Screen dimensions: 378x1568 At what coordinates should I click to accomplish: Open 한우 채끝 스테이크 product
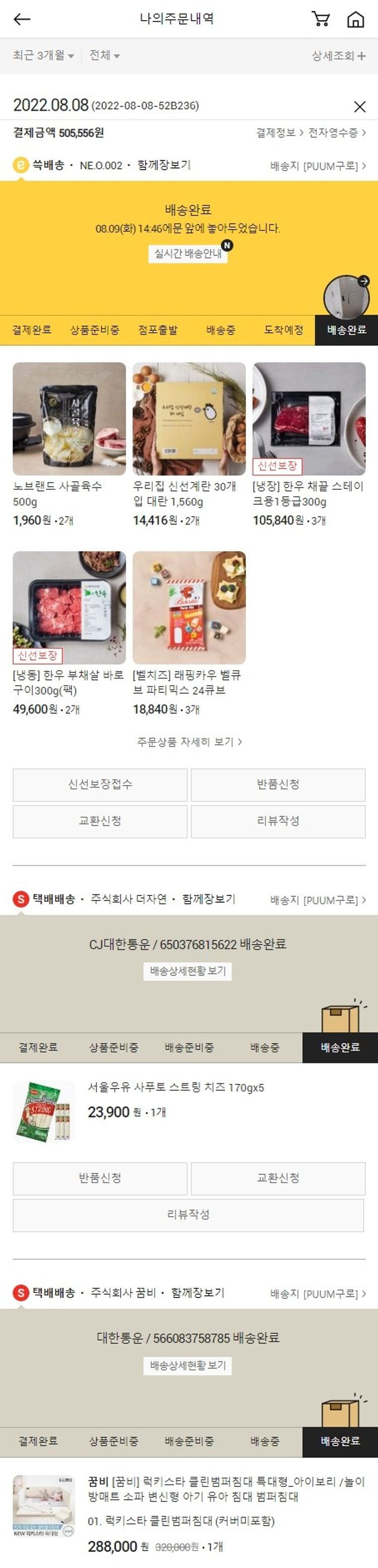308,419
